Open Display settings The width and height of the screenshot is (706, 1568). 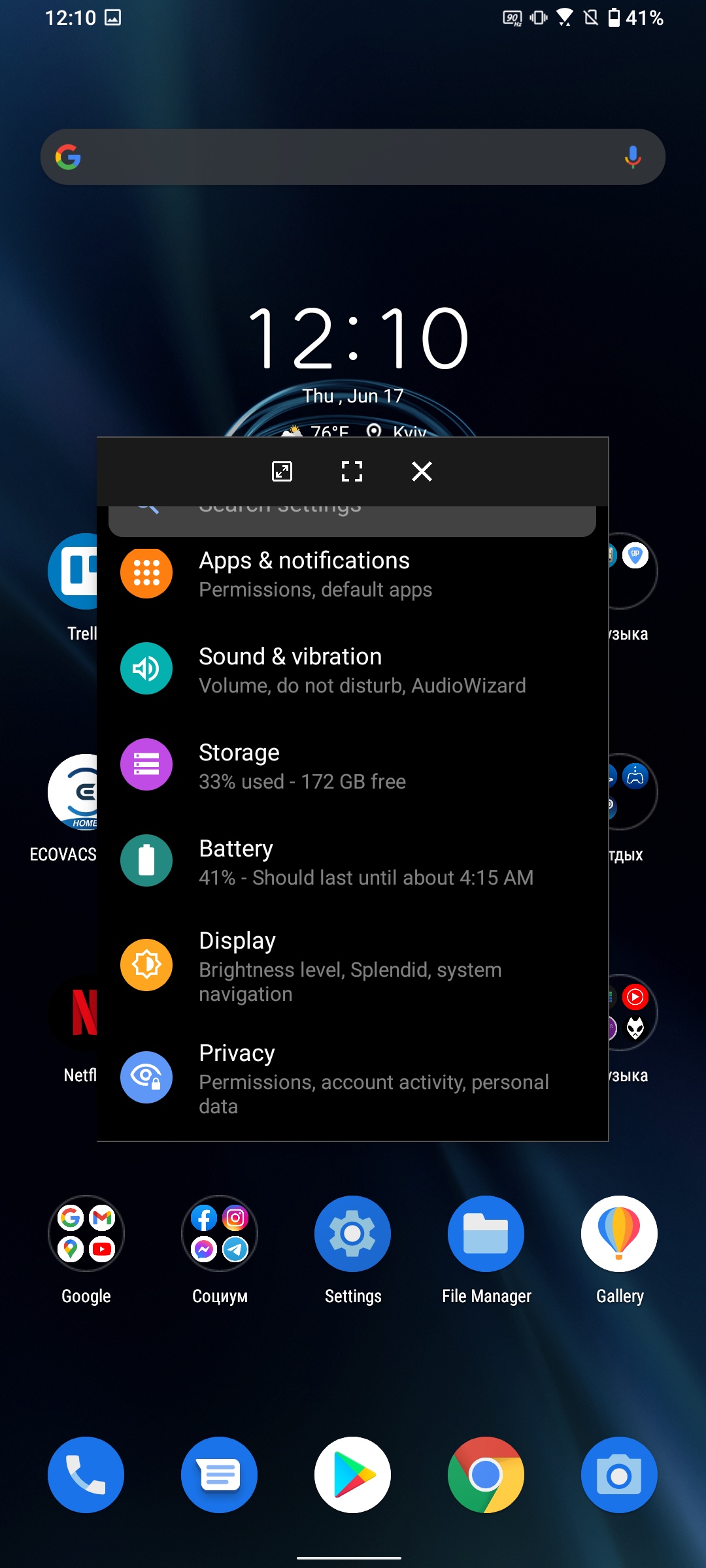353,966
